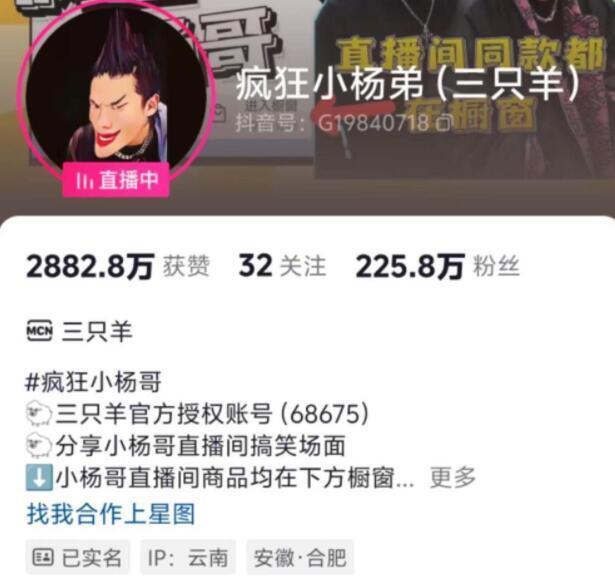Image resolution: width=615 pixels, height=581 pixels.
Task: View the 32 following list
Action: tap(282, 266)
